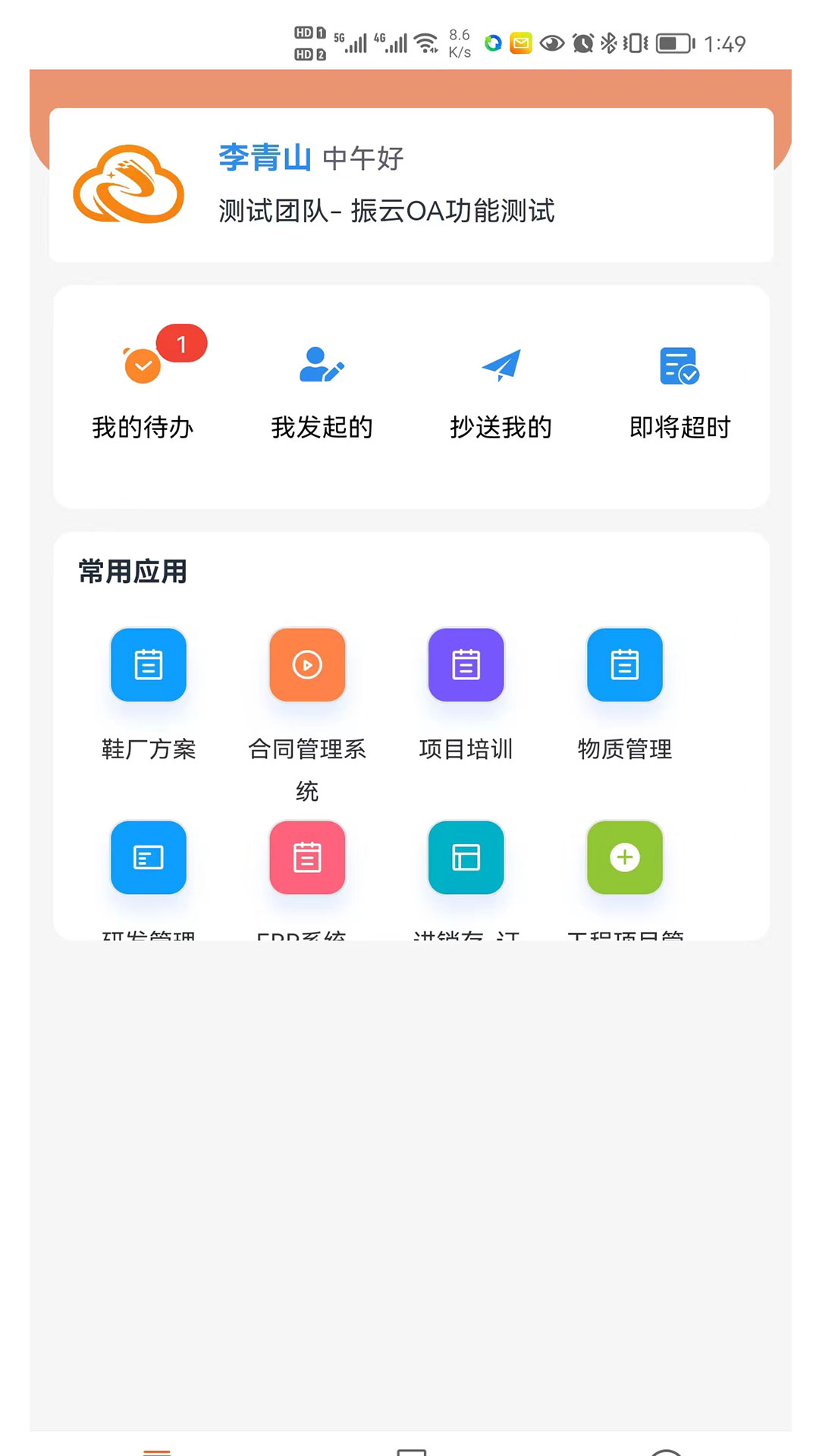Open the 合同管理系统 app icon
Viewport: 819px width, 1456px height.
click(307, 665)
